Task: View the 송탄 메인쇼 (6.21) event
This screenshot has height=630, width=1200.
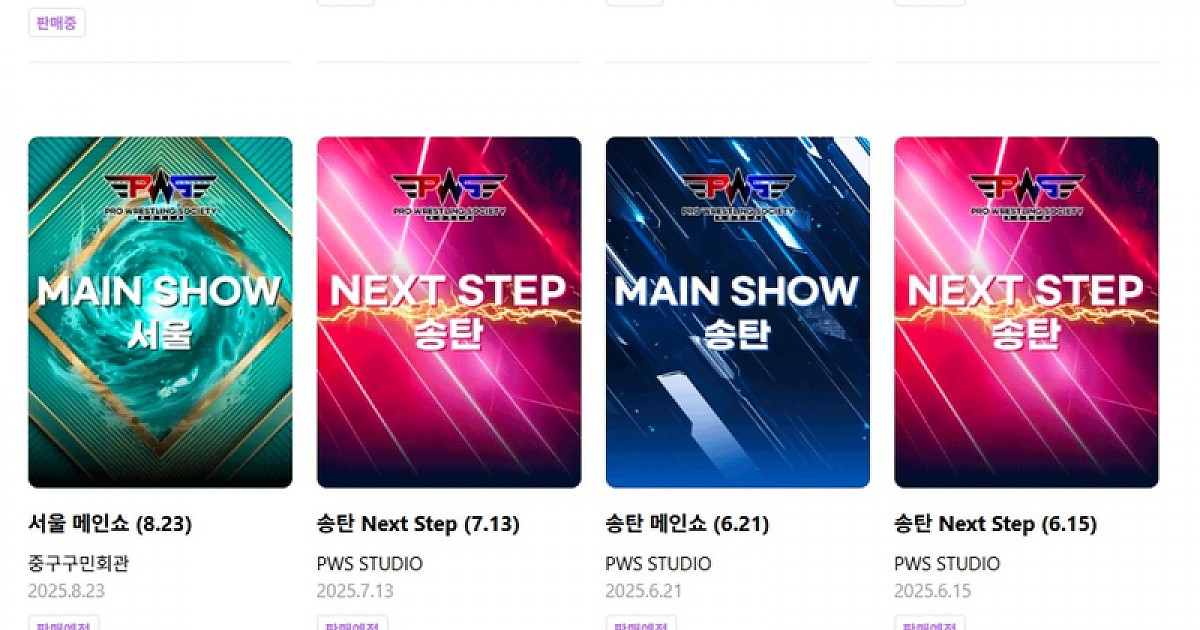Action: click(737, 312)
